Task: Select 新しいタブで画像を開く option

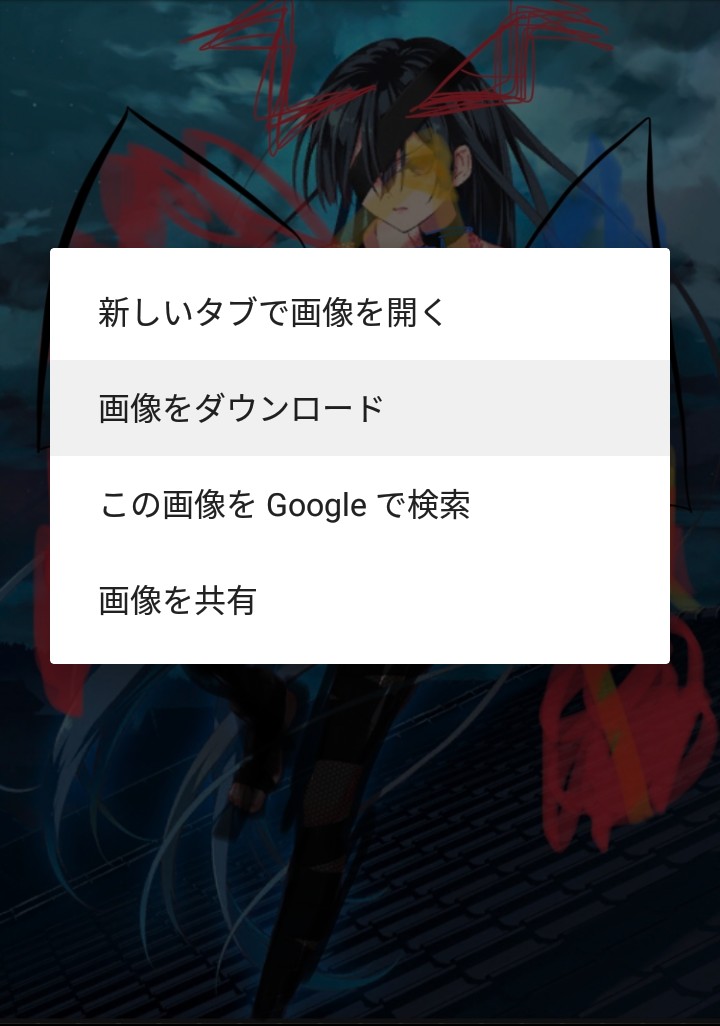Action: click(272, 312)
